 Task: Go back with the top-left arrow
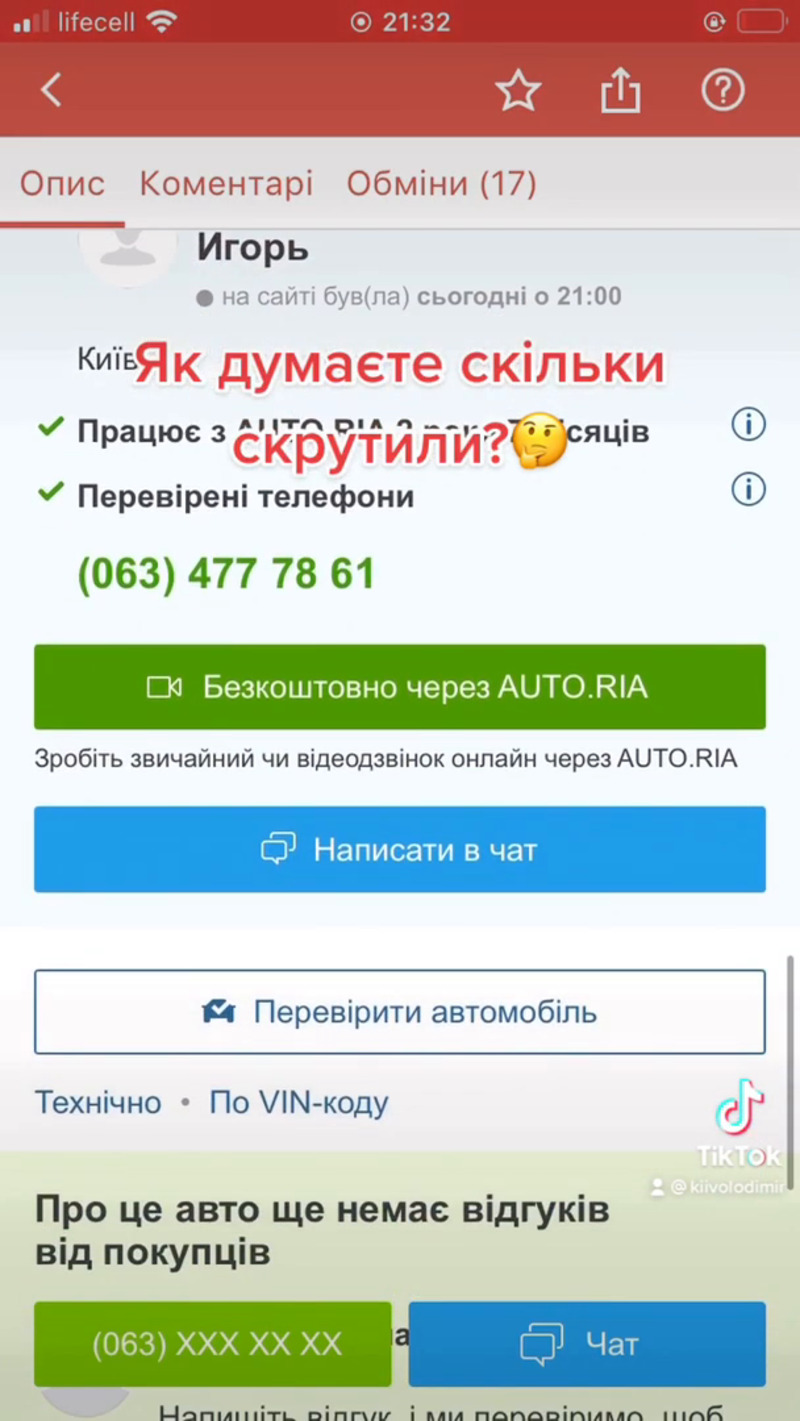[52, 91]
